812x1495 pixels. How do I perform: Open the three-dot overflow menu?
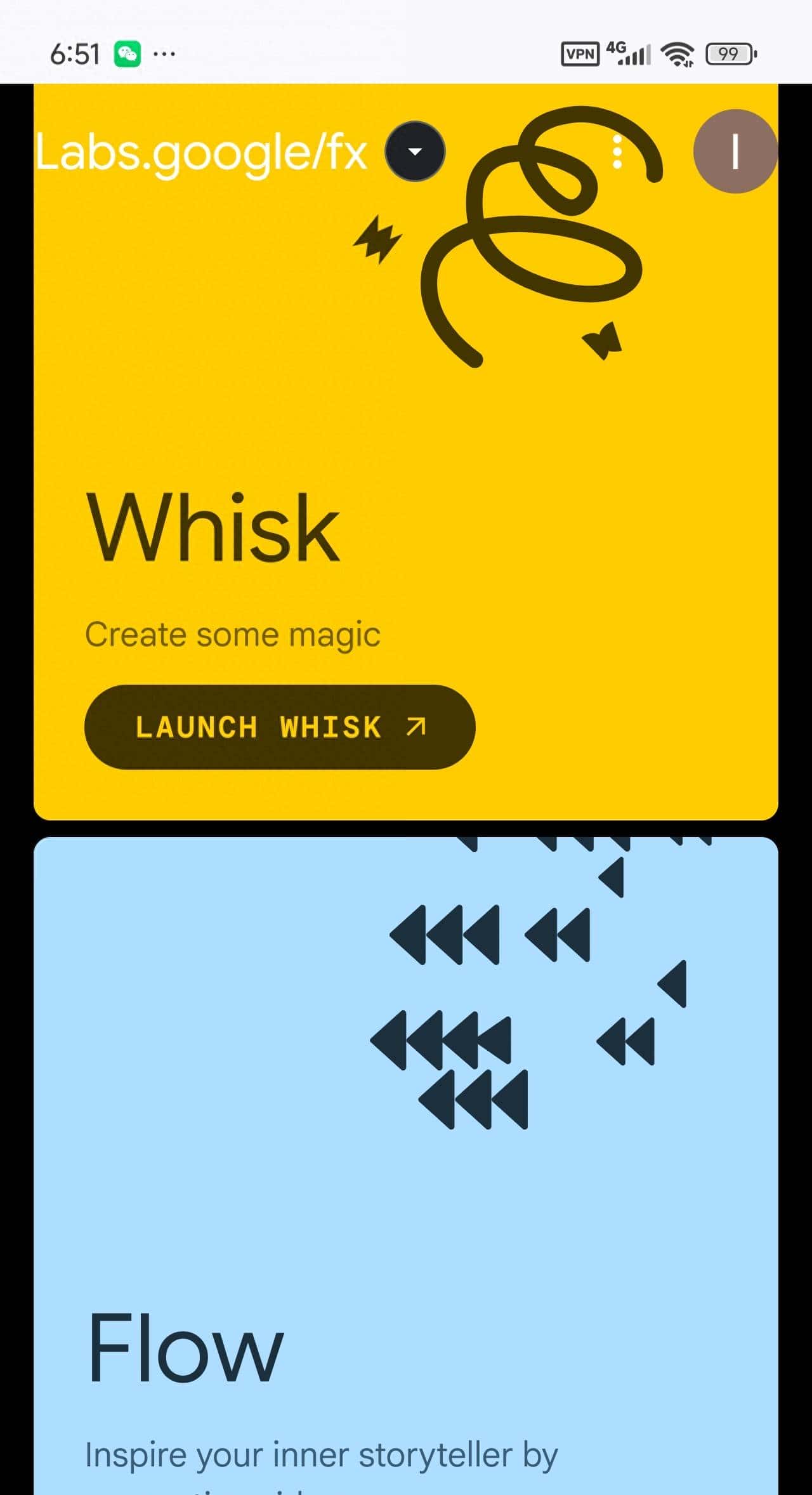pyautogui.click(x=617, y=152)
